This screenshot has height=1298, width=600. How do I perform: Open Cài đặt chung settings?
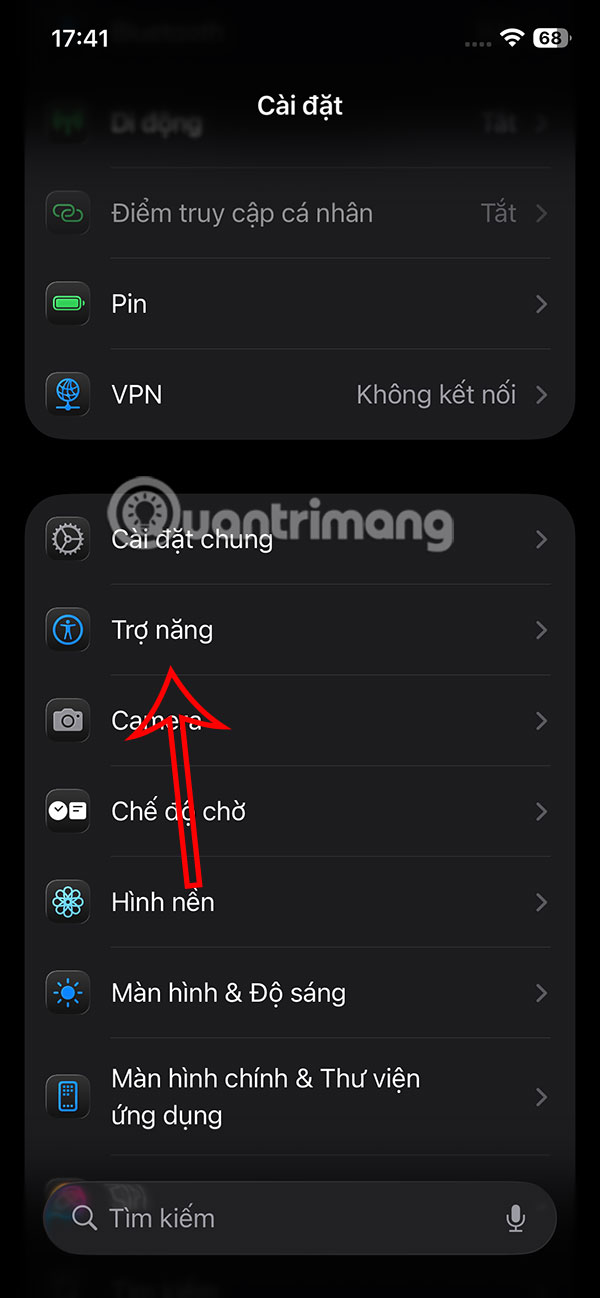pos(300,540)
